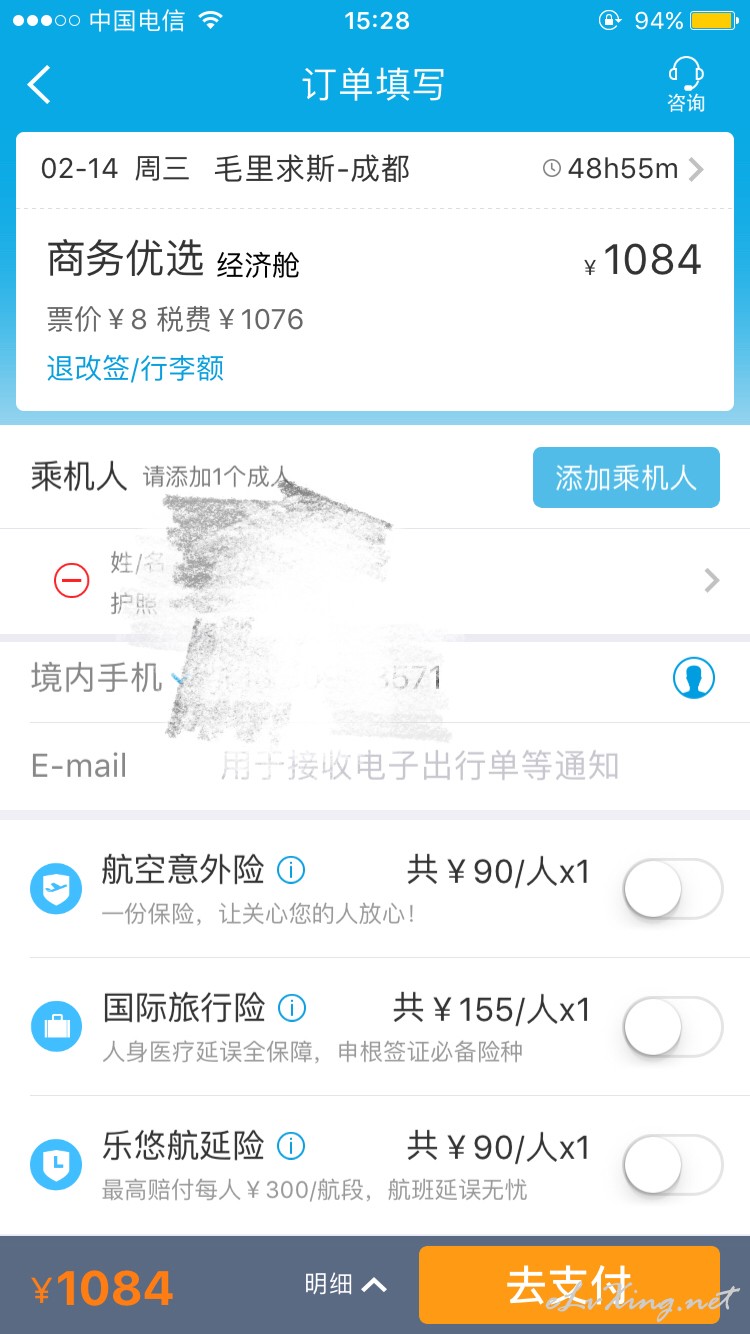Expand the 明细 price breakdown
750x1334 pixels.
click(345, 1284)
